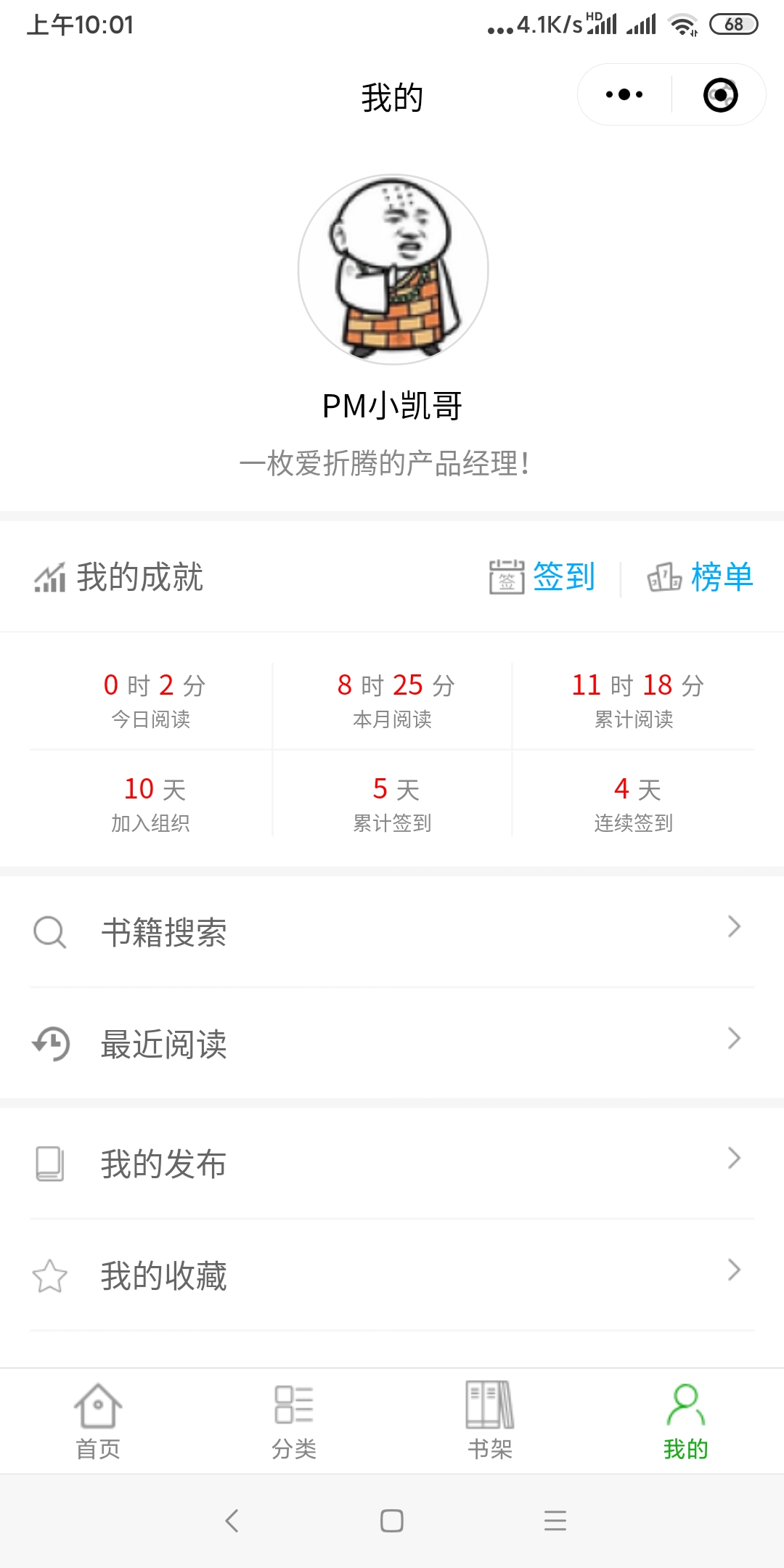The width and height of the screenshot is (784, 1568).
Task: Close the mini program via the circle icon
Action: [720, 95]
